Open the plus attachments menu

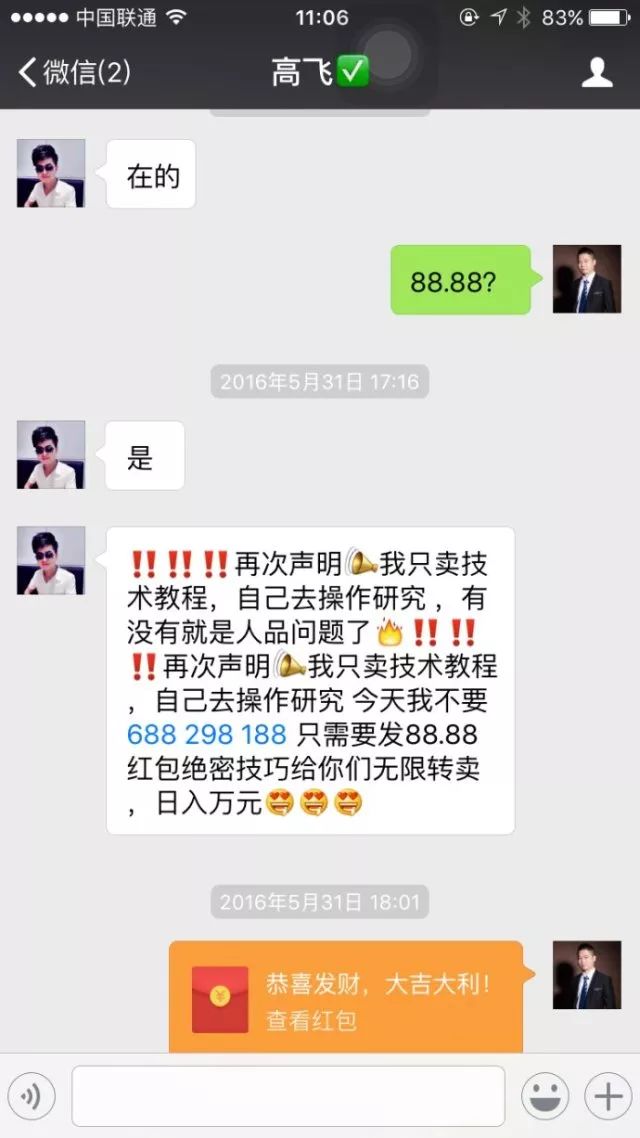608,1098
